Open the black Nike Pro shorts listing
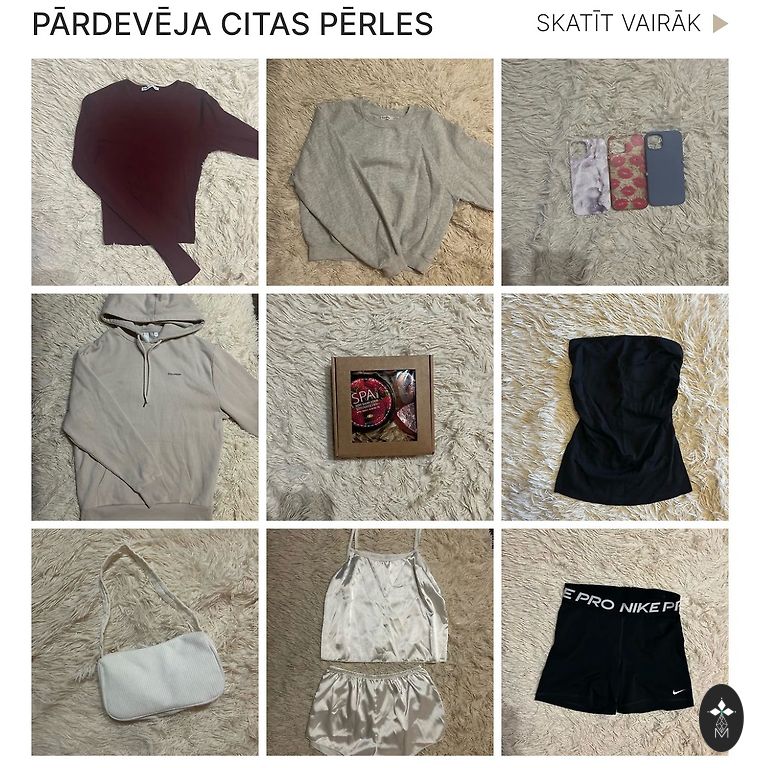 [612, 641]
